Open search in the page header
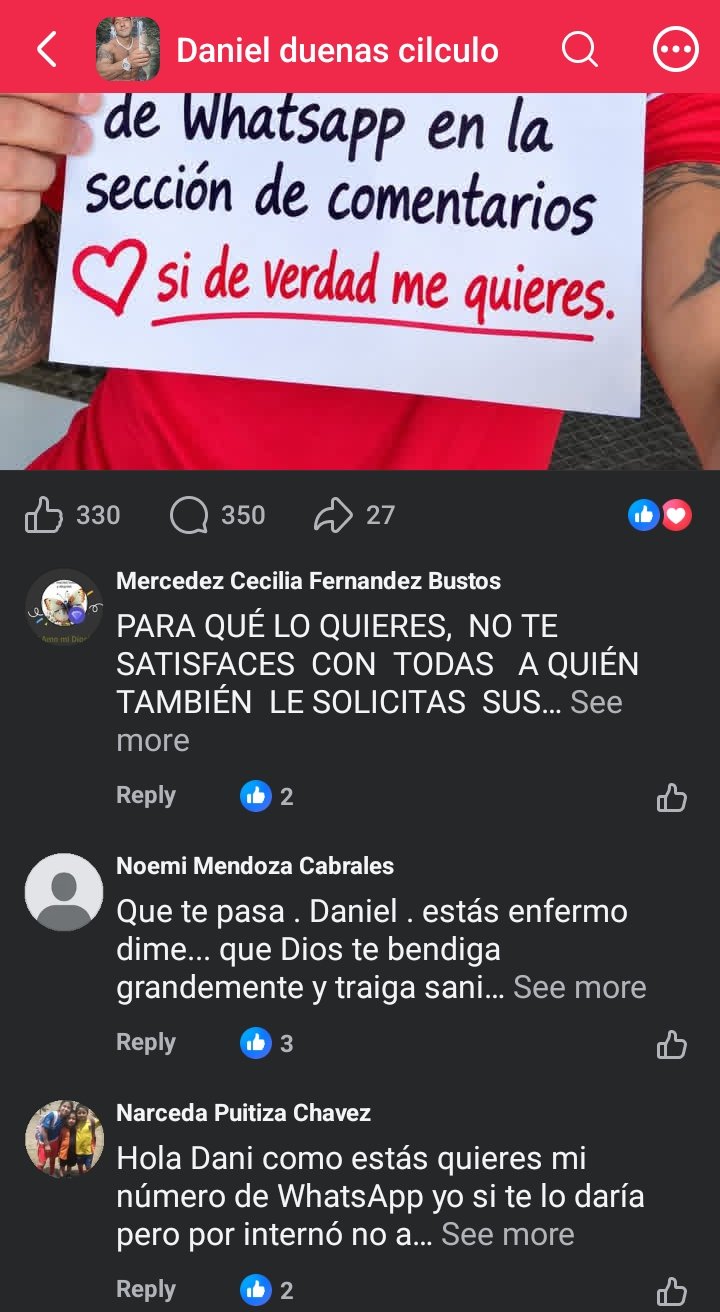Screen dimensions: 720x1312 [579, 49]
